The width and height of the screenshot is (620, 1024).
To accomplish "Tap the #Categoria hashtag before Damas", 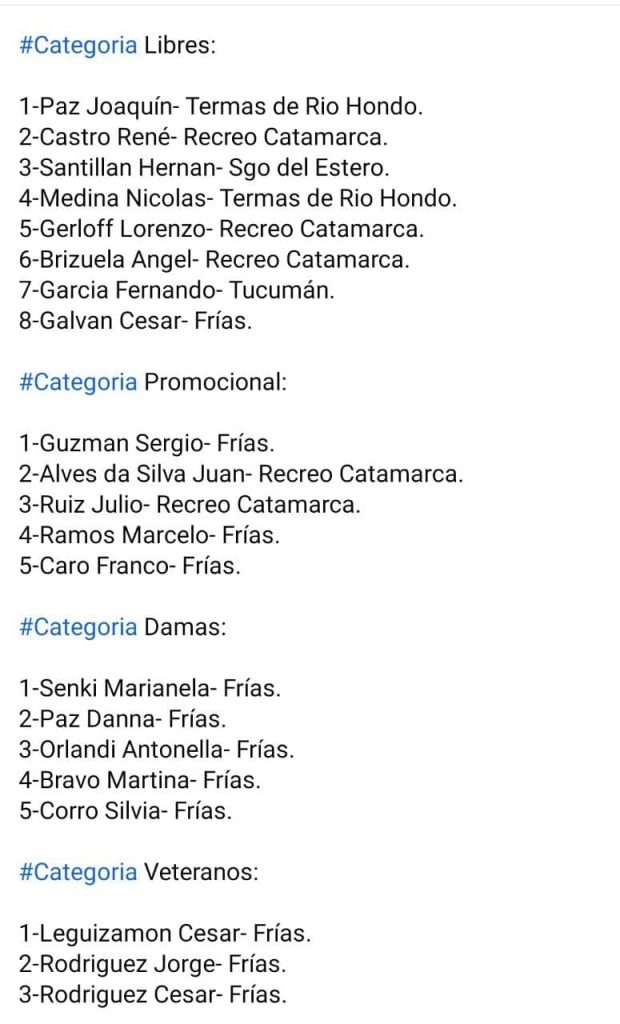I will 78,628.
